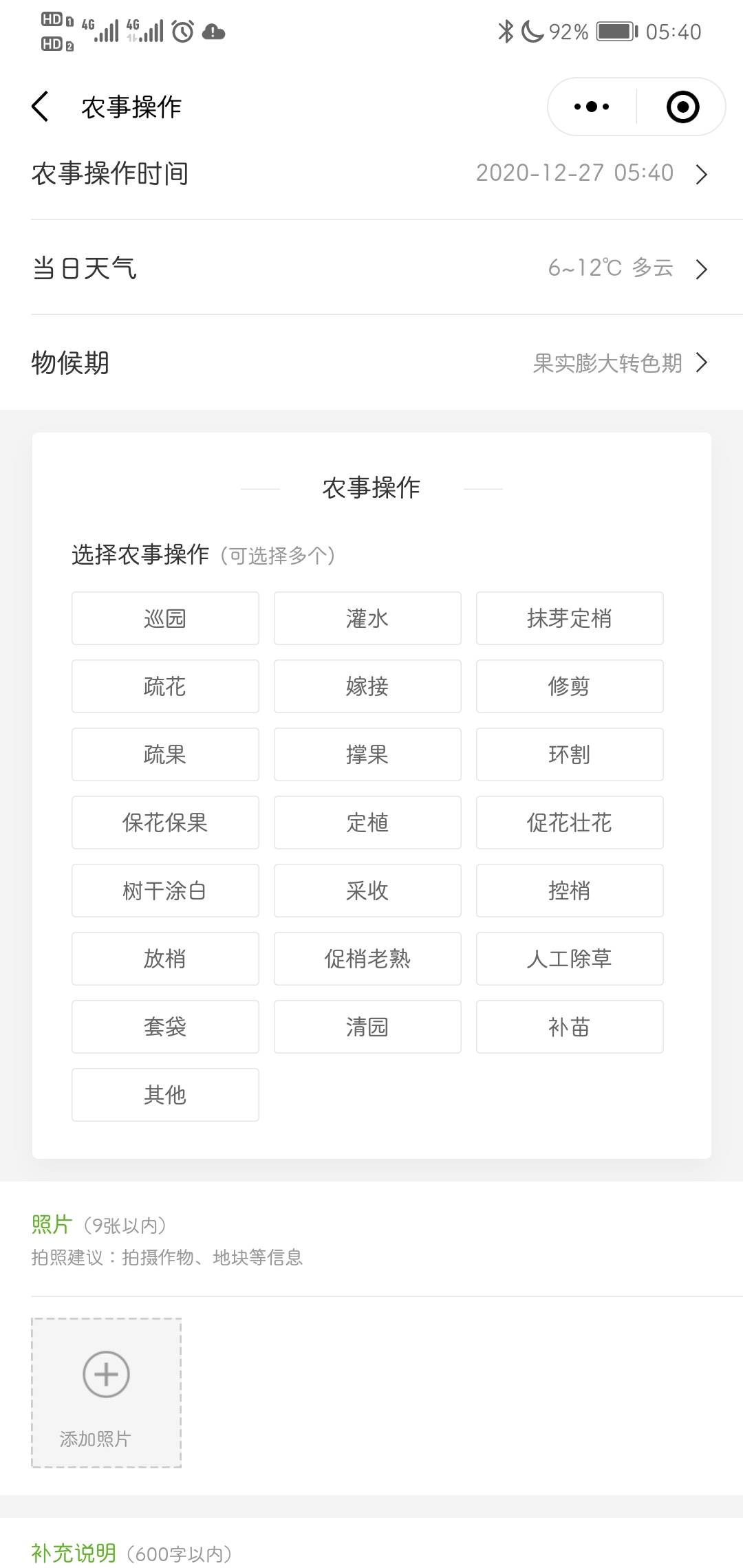Select 修剪 operation
Viewport: 743px width, 1568px height.
click(570, 686)
